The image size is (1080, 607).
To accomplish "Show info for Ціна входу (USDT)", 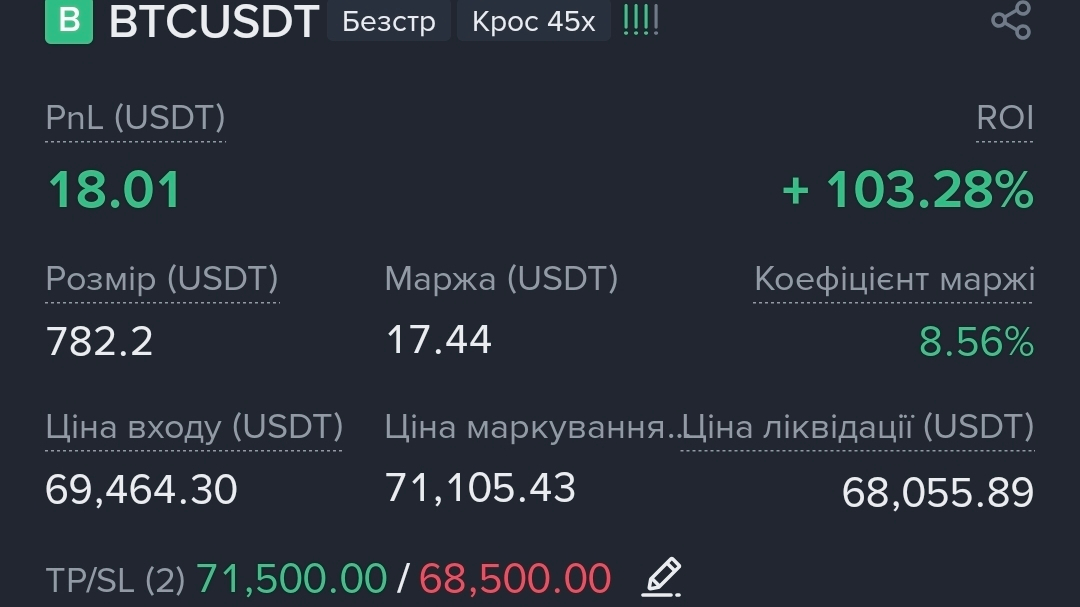I will (194, 427).
